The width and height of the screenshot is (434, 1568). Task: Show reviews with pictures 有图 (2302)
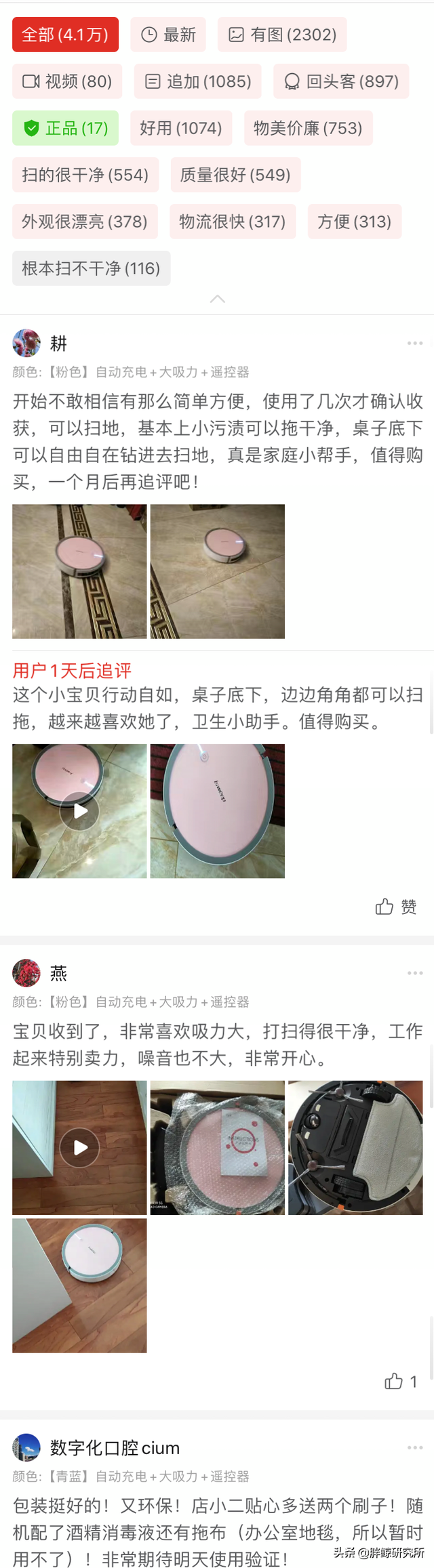(x=282, y=35)
